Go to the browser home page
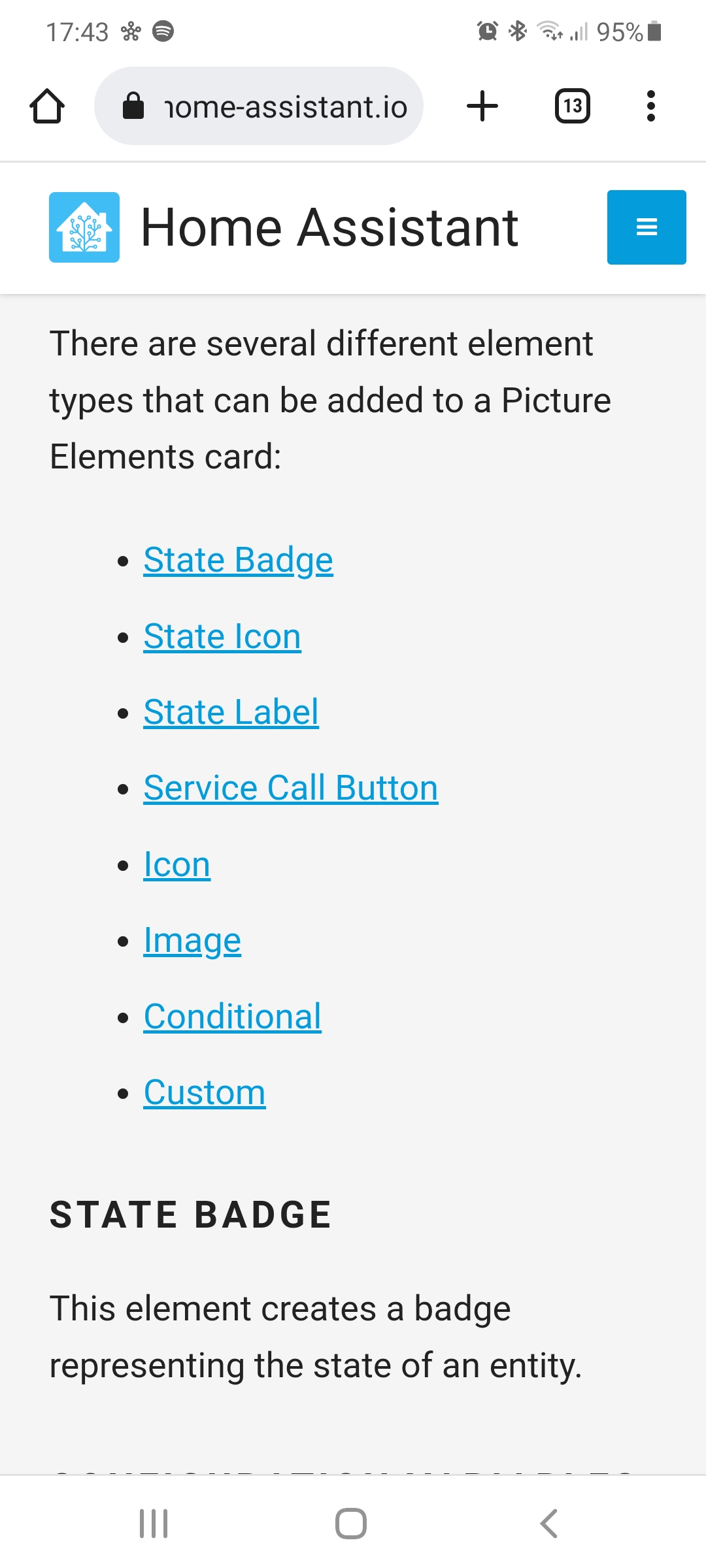Image resolution: width=706 pixels, height=1568 pixels. coord(47,106)
